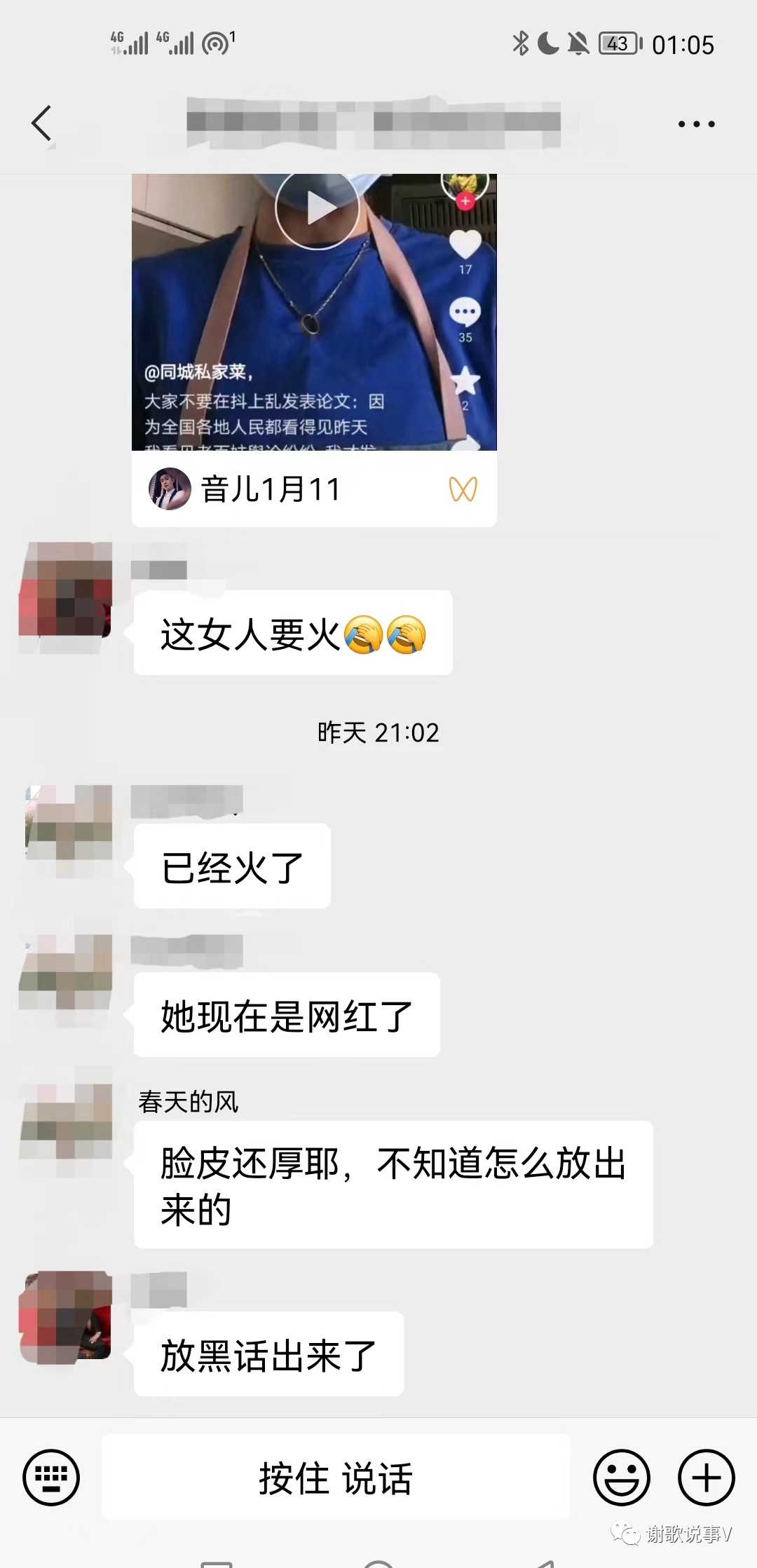
Task: Open 春天的风's profile avatar
Action: click(67, 1122)
